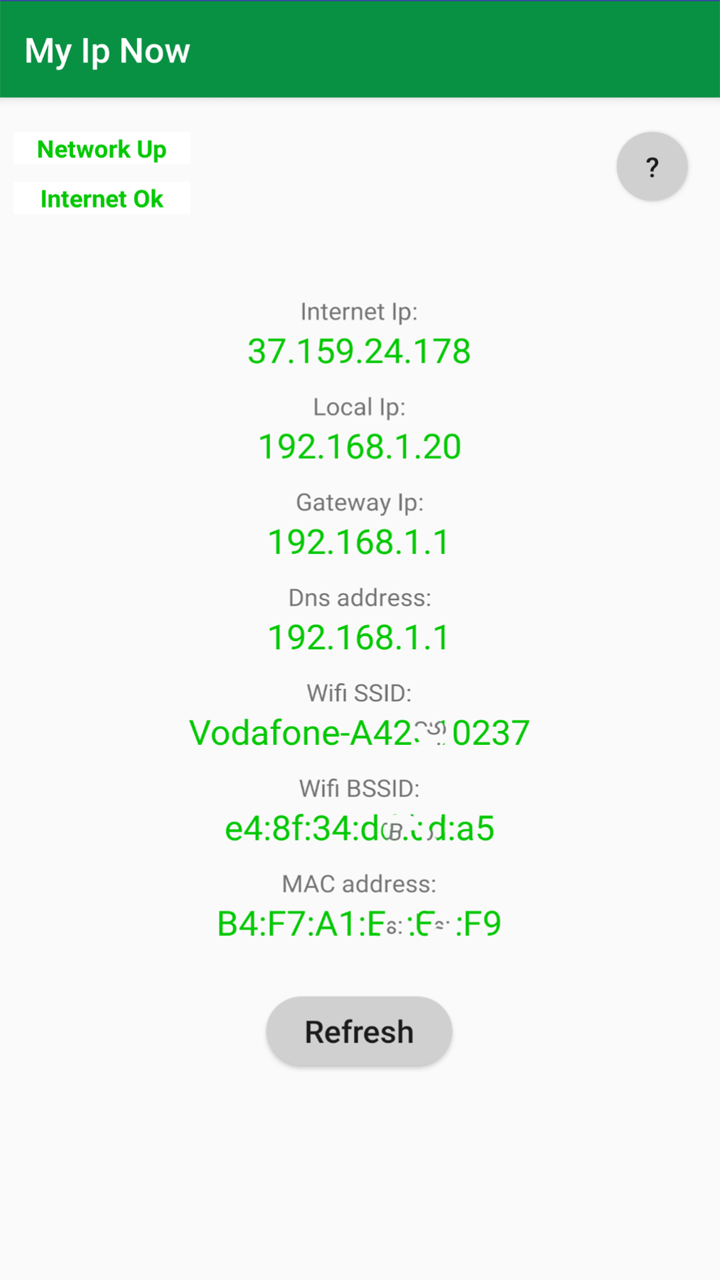Open the help question mark icon
This screenshot has height=1280, width=720.
click(x=652, y=166)
